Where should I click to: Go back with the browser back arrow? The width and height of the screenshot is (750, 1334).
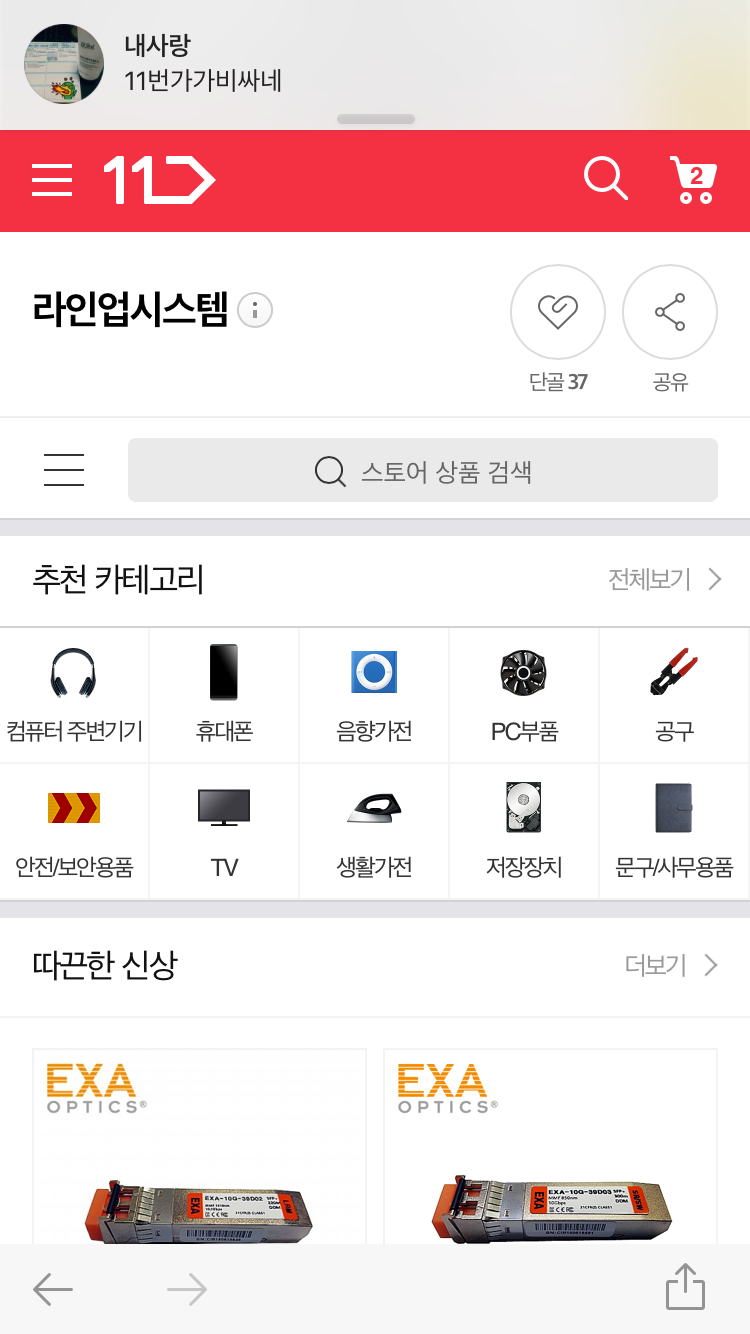pyautogui.click(x=53, y=1289)
